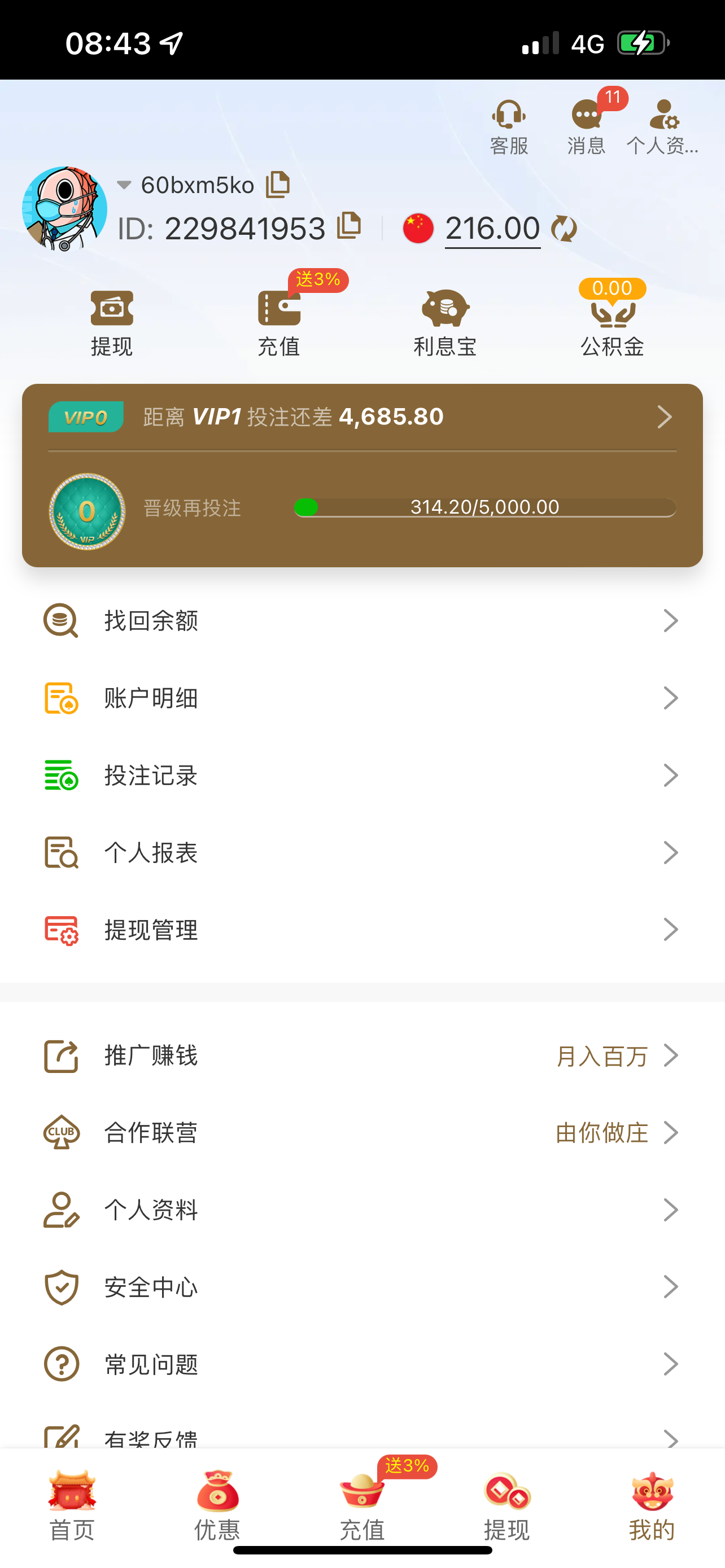The width and height of the screenshot is (725, 1568).
Task: Switch to the 首页 tab
Action: point(72,1505)
